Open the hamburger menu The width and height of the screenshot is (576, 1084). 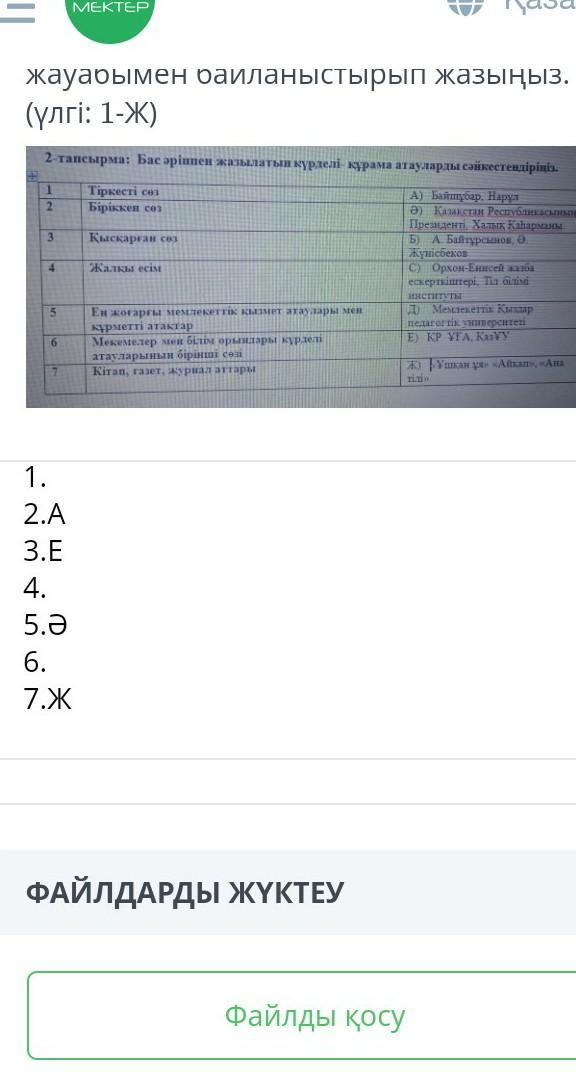(x=17, y=10)
